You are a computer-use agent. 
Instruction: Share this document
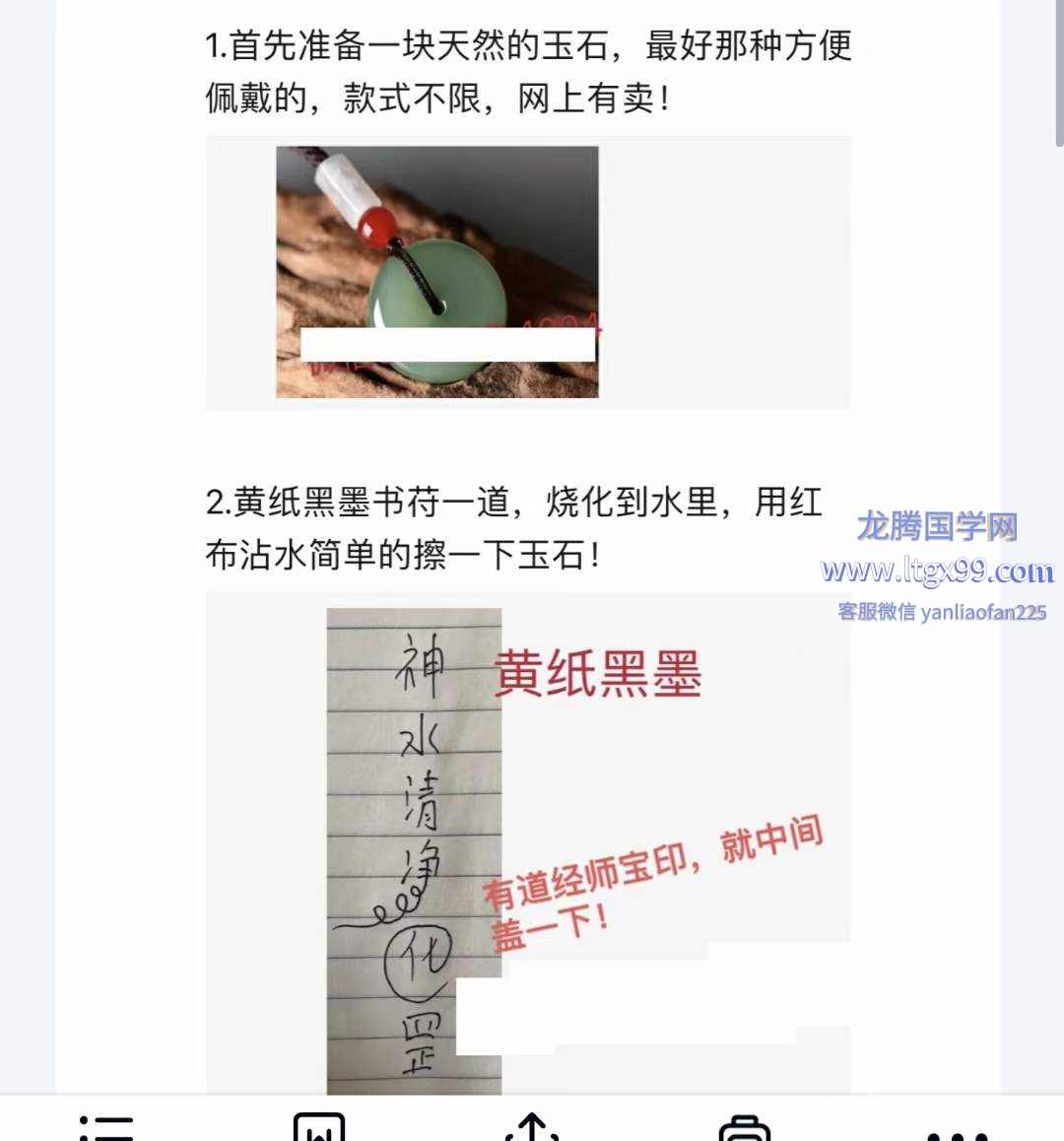pyautogui.click(x=532, y=1127)
